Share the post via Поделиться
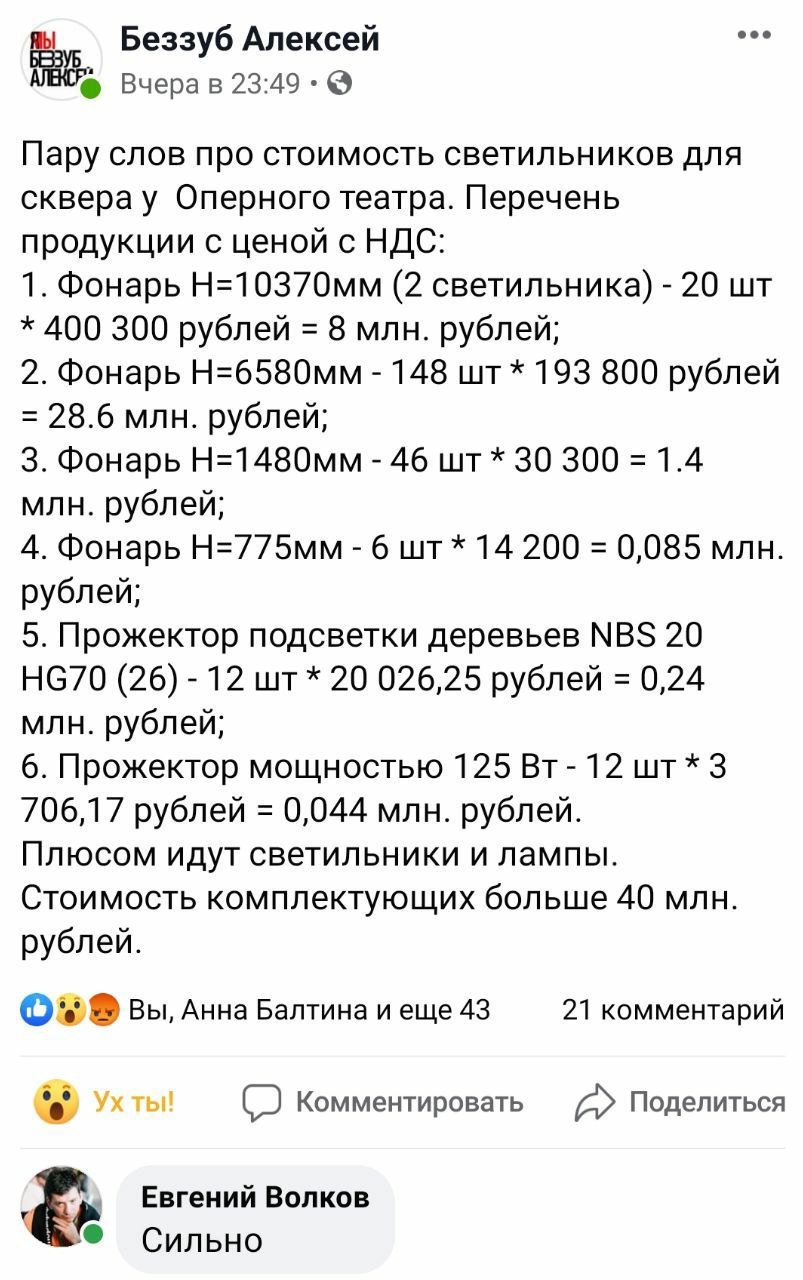The height and width of the screenshot is (1280, 803). coord(680,1102)
